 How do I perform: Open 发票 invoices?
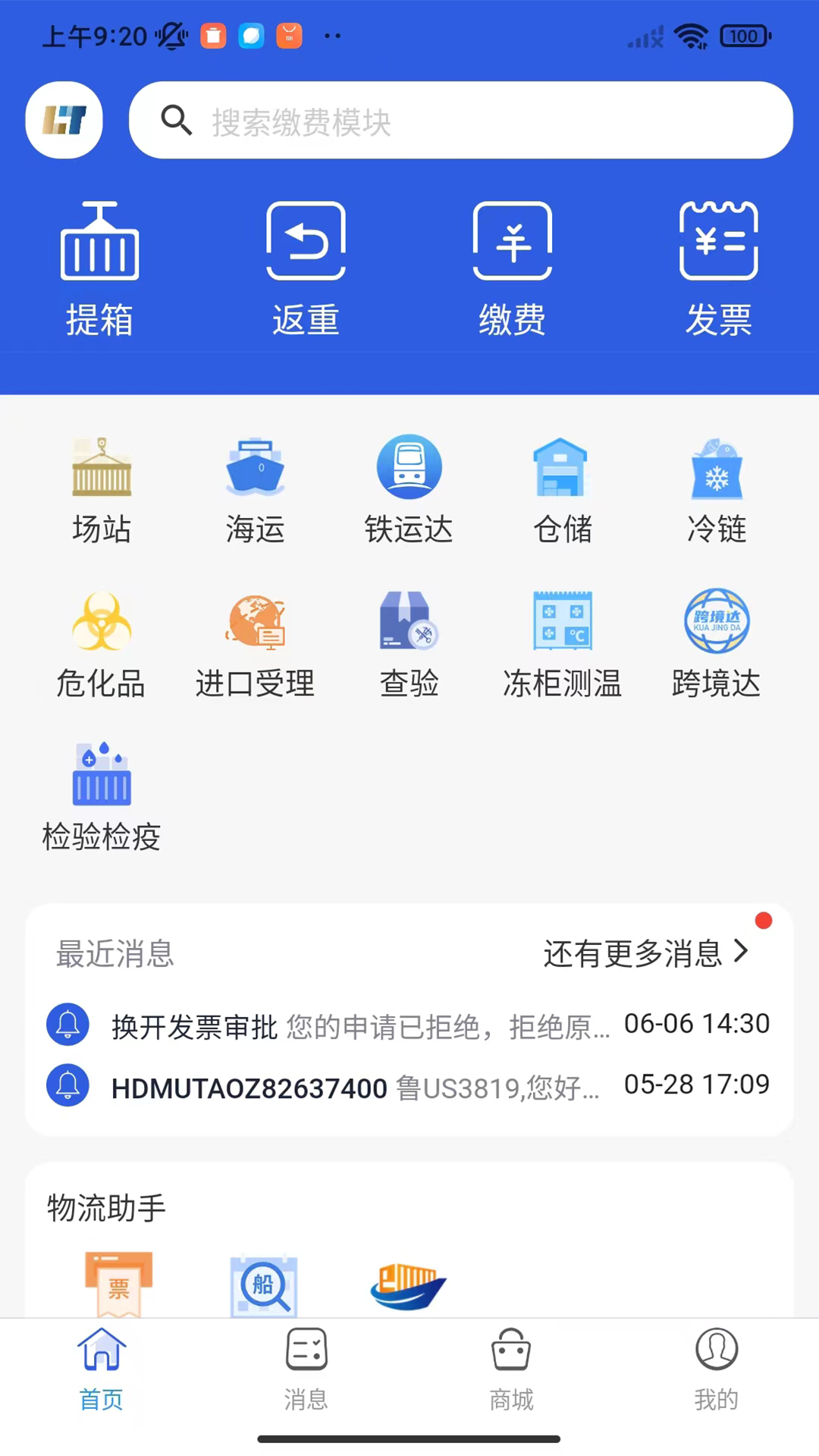[718, 268]
